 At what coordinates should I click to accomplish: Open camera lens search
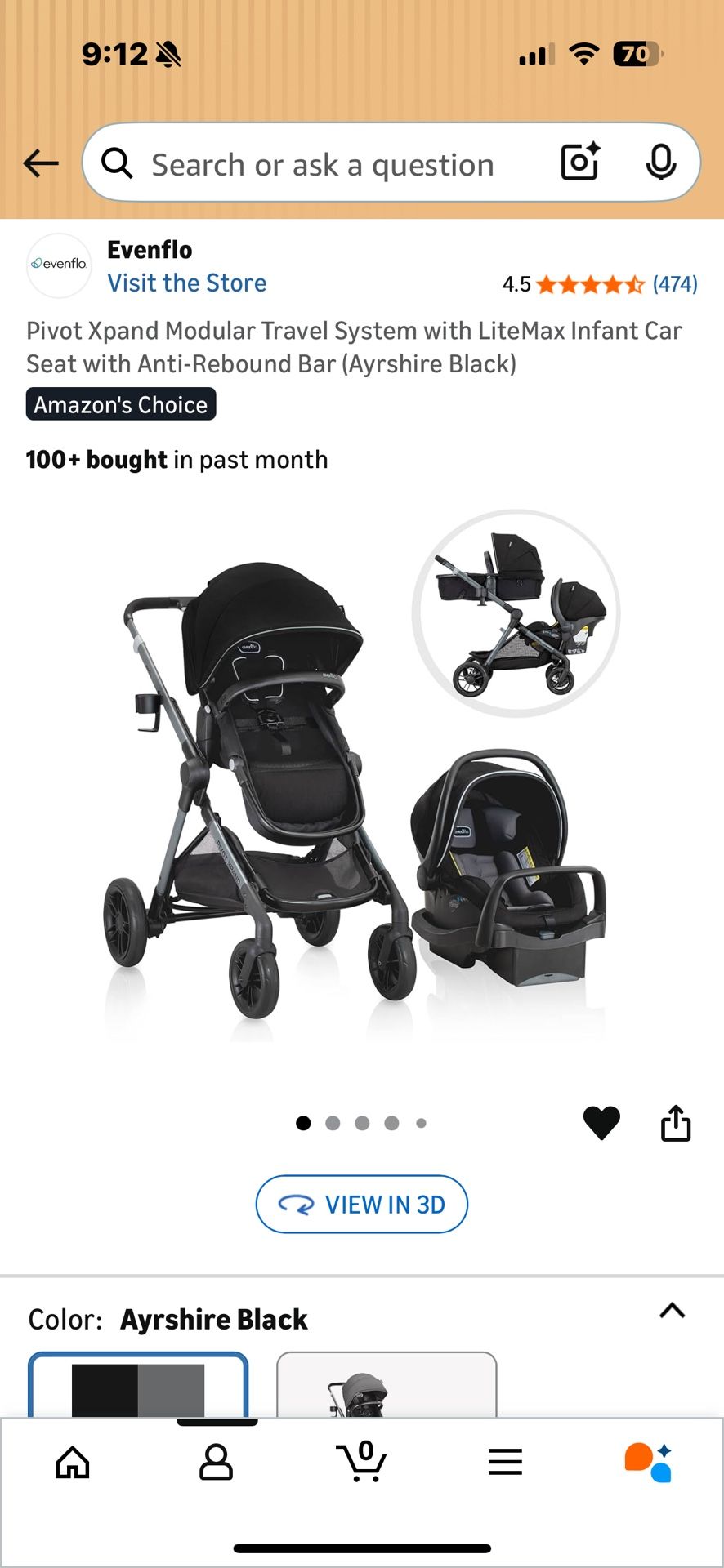pyautogui.click(x=580, y=162)
